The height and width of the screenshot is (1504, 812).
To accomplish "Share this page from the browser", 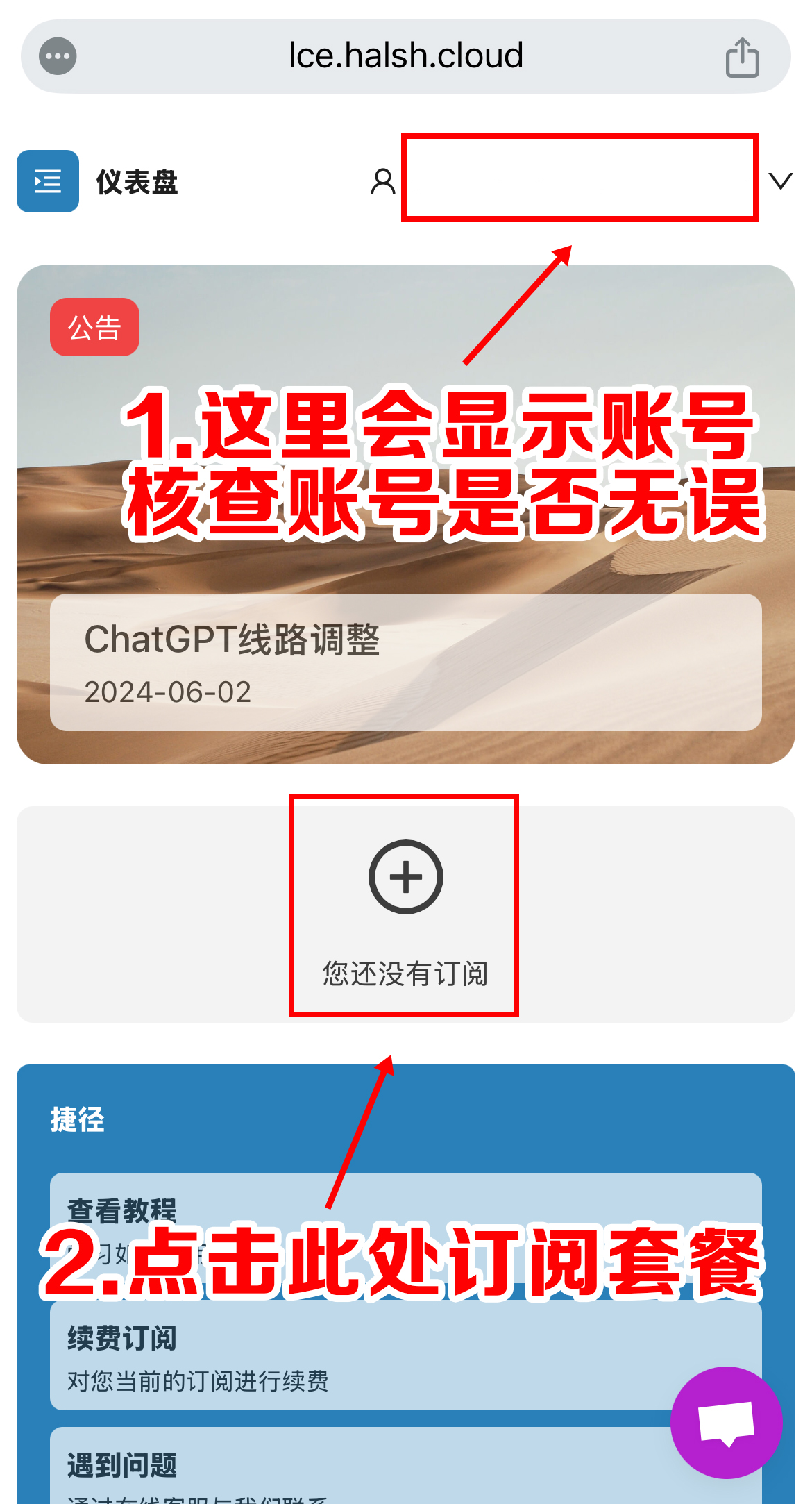I will pos(742,57).
